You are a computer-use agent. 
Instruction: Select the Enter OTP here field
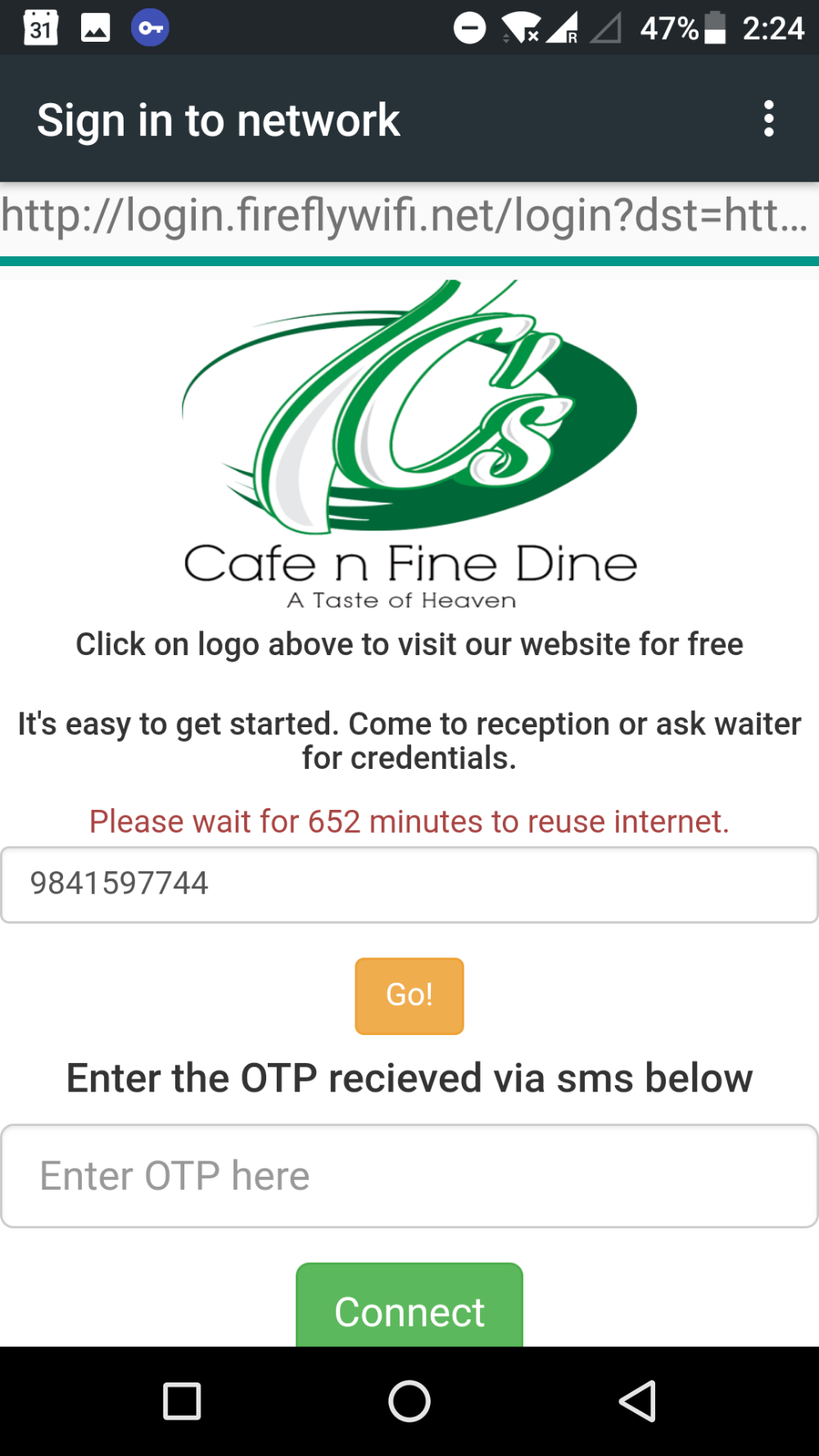click(x=409, y=1176)
